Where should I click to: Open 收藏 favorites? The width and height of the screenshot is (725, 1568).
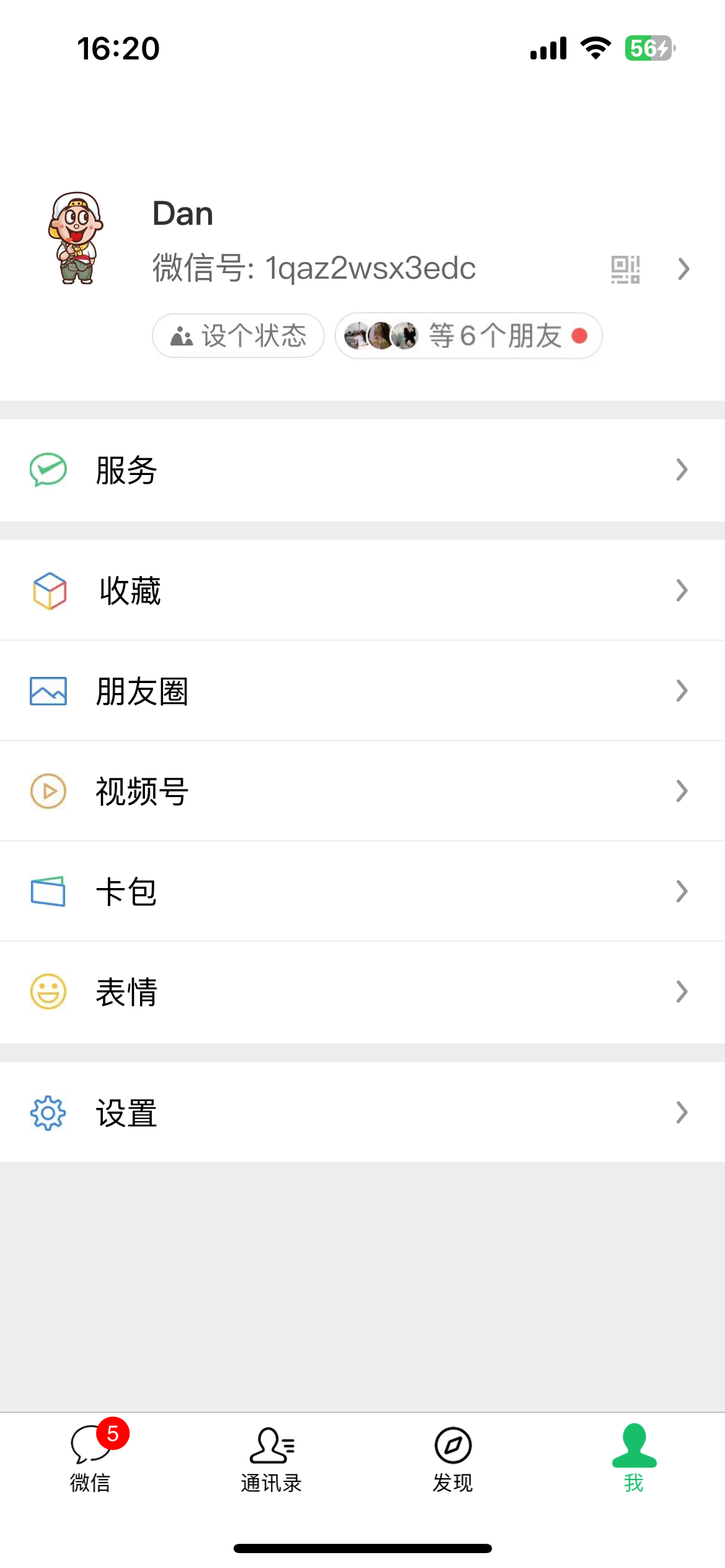coord(362,591)
